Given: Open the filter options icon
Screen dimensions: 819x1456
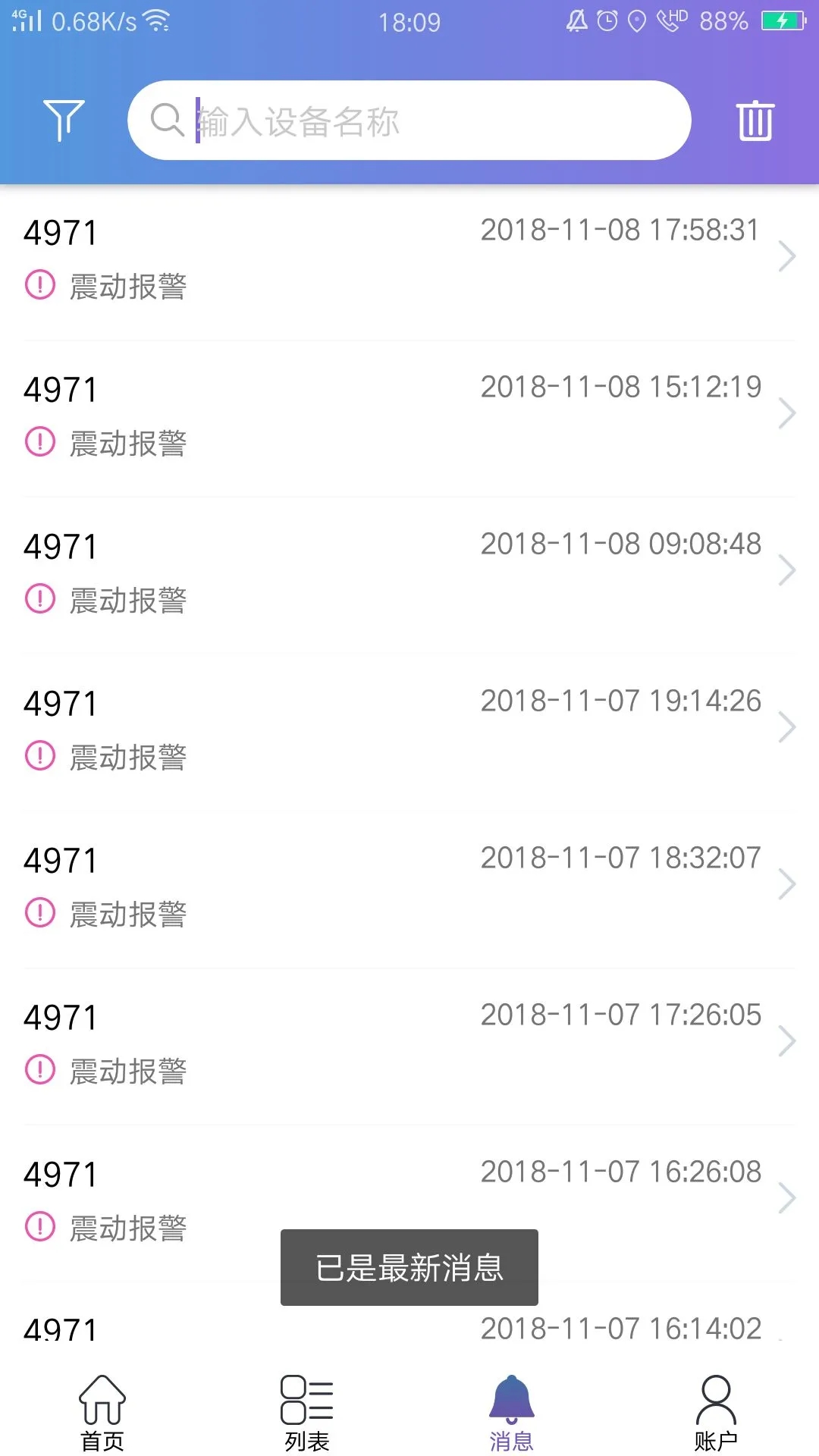Looking at the screenshot, I should click(x=64, y=120).
